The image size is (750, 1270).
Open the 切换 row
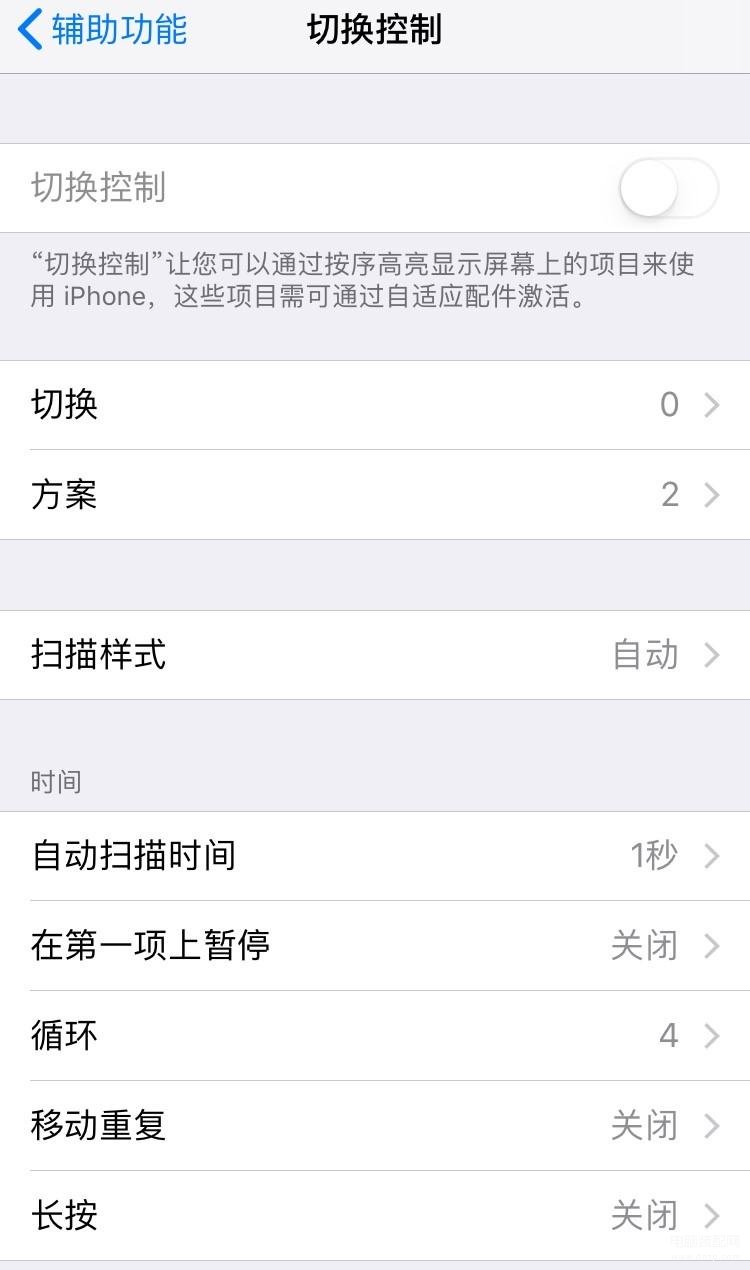coord(375,405)
